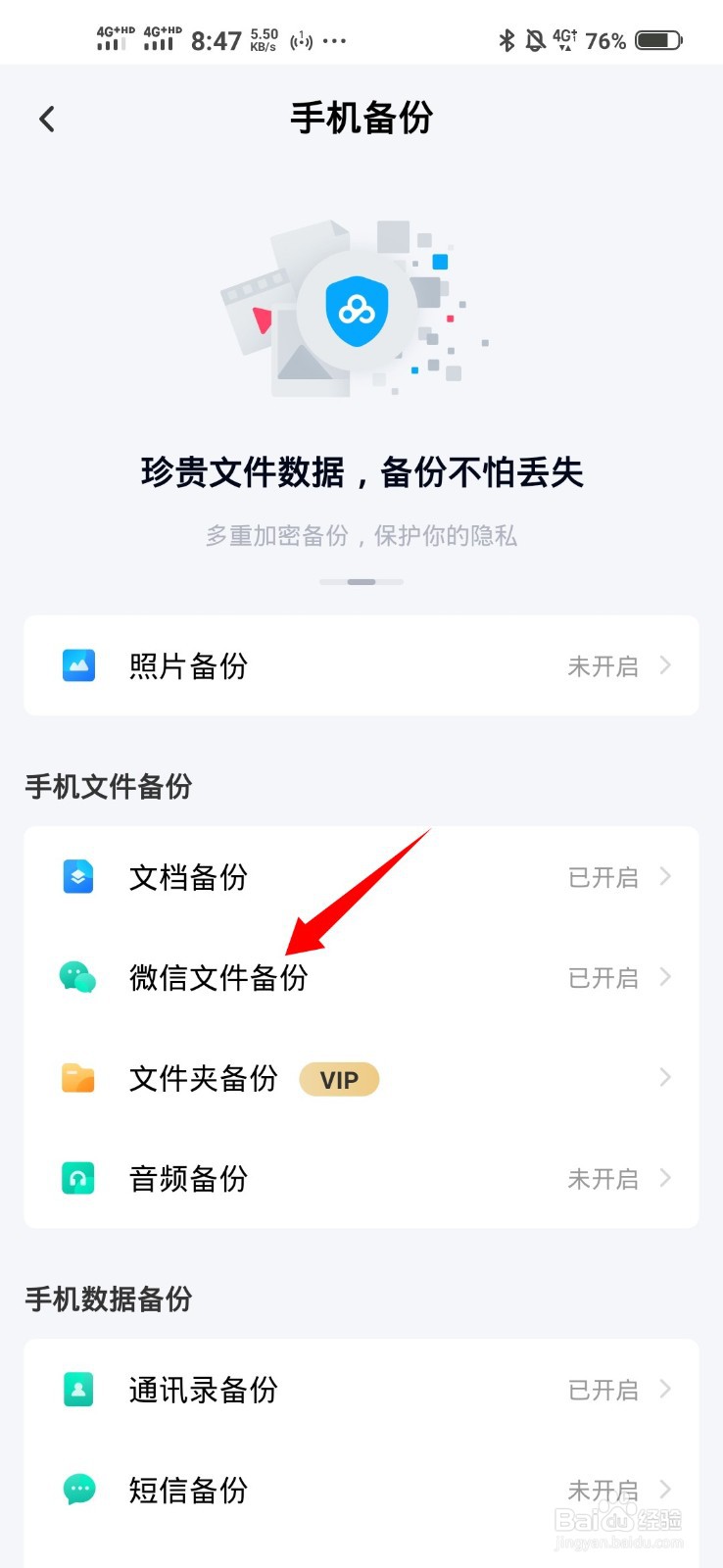Tap the 通讯录备份 contacts backup icon

pos(78,1389)
